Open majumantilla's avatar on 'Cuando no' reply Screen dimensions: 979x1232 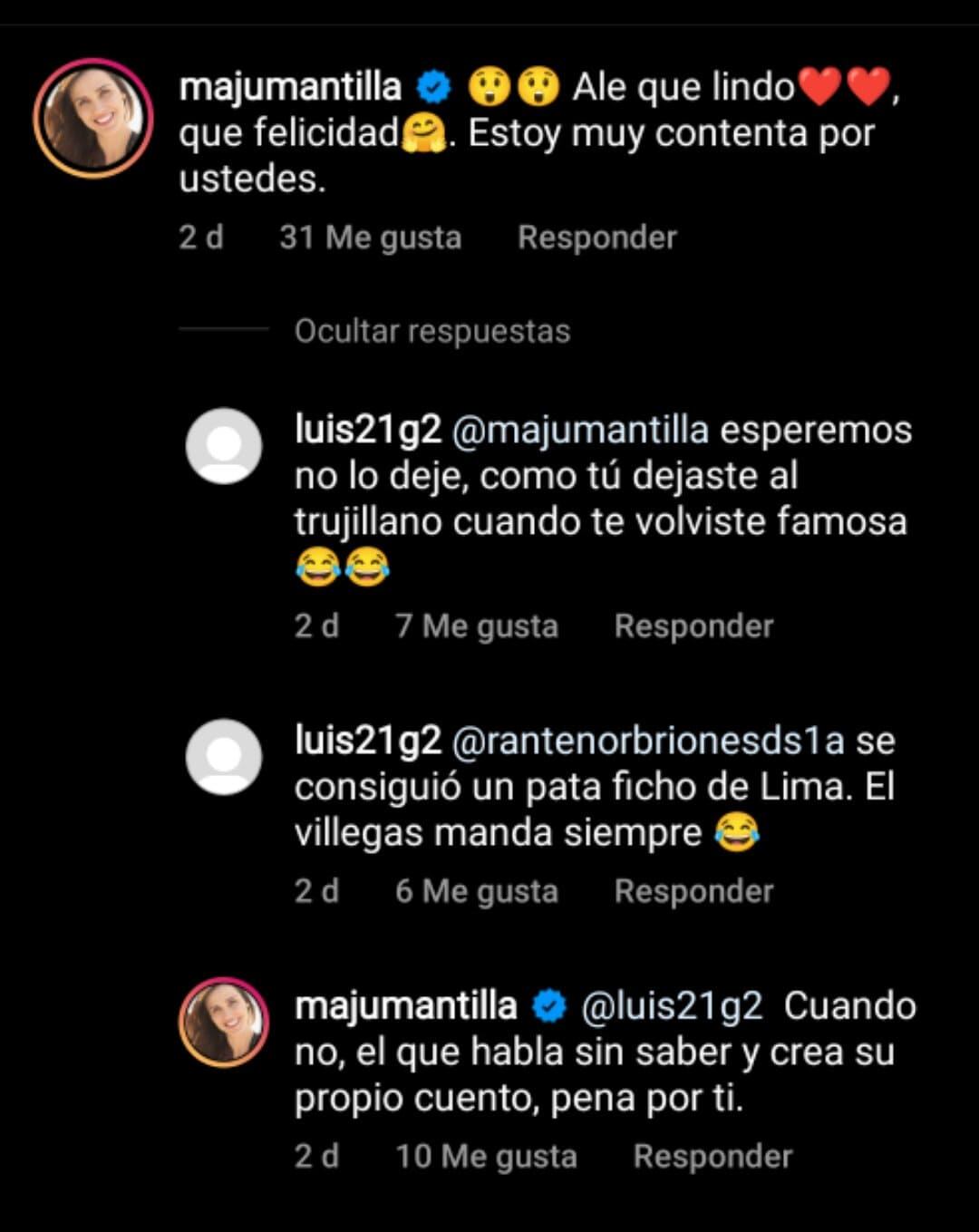[x=224, y=1022]
